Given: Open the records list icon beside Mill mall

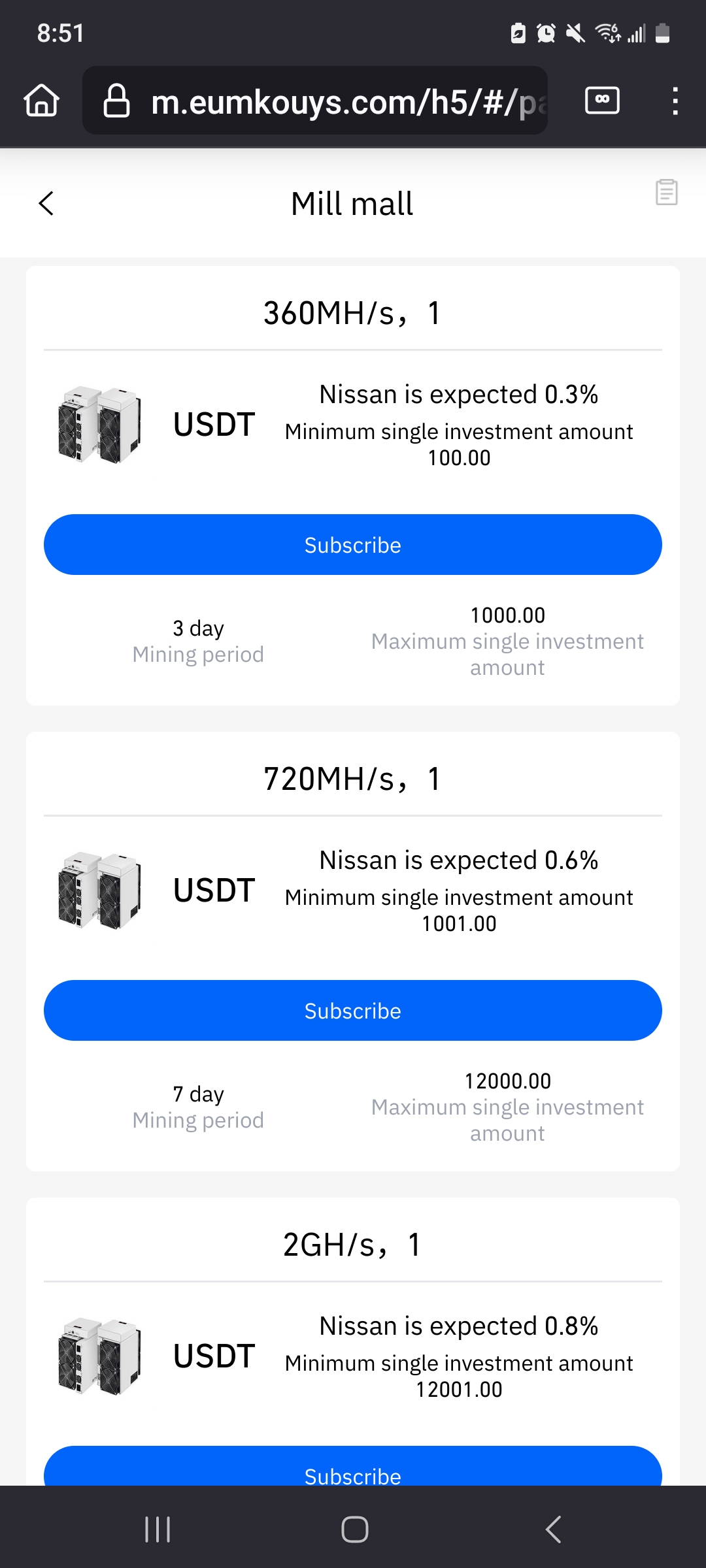Looking at the screenshot, I should click(666, 192).
